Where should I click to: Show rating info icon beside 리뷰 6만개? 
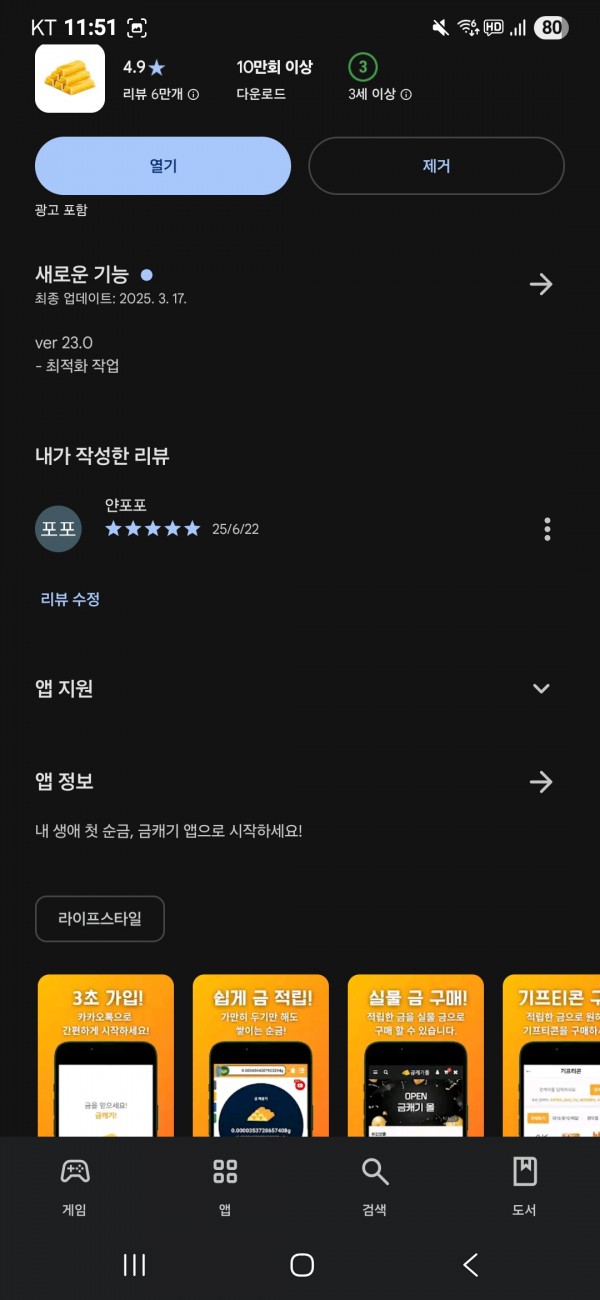(193, 95)
